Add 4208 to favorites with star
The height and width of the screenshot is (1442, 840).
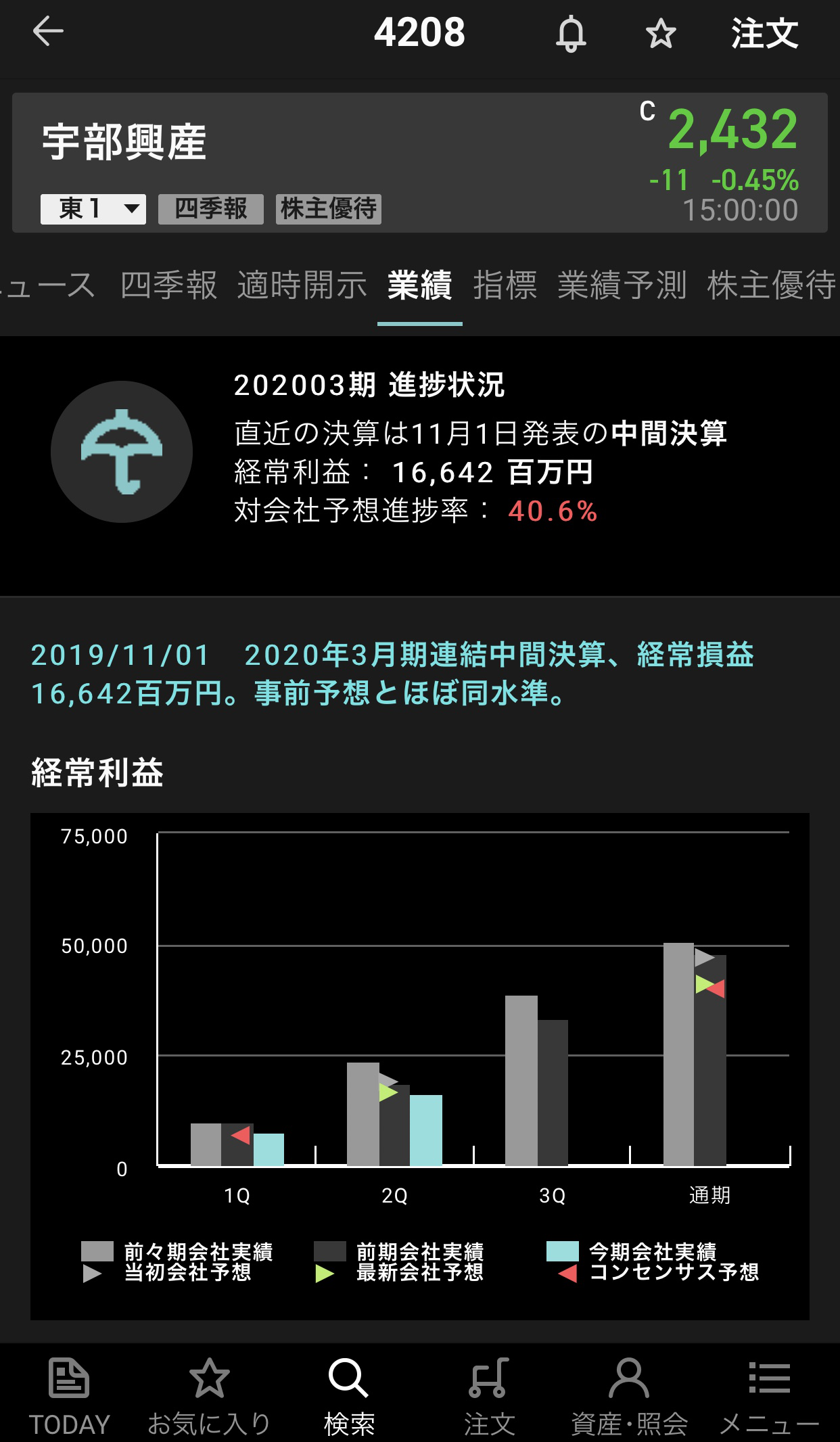point(661,34)
